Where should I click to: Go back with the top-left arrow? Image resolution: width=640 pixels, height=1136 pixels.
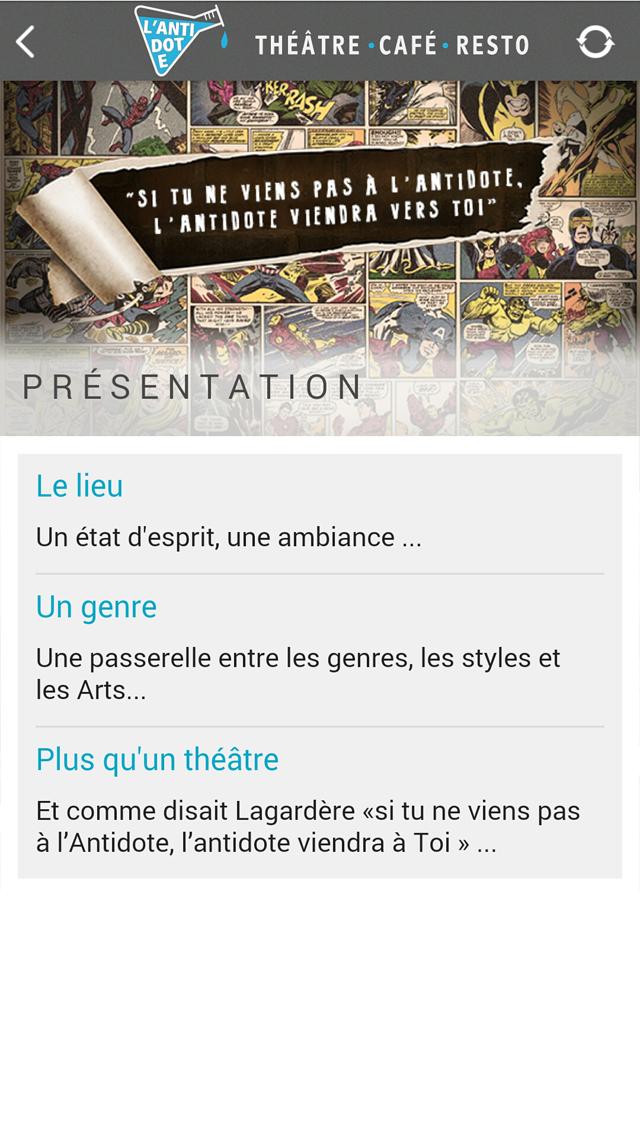(x=26, y=42)
